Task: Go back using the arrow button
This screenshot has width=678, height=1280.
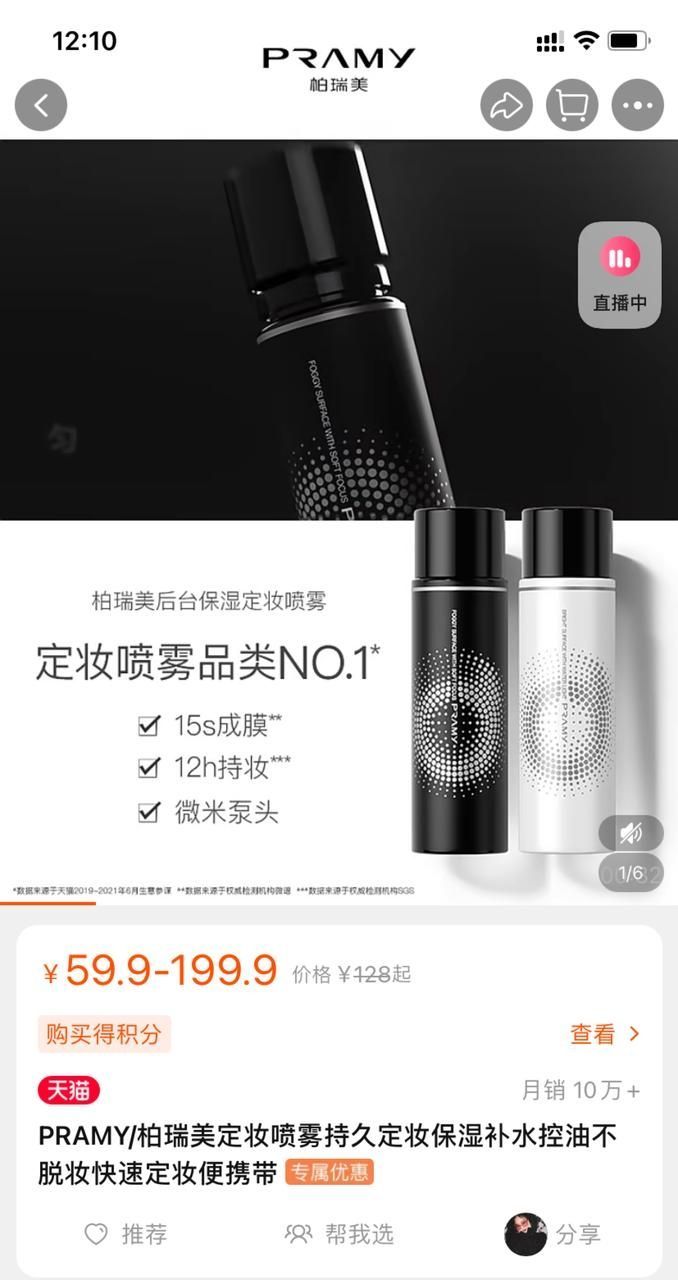Action: 41,106
